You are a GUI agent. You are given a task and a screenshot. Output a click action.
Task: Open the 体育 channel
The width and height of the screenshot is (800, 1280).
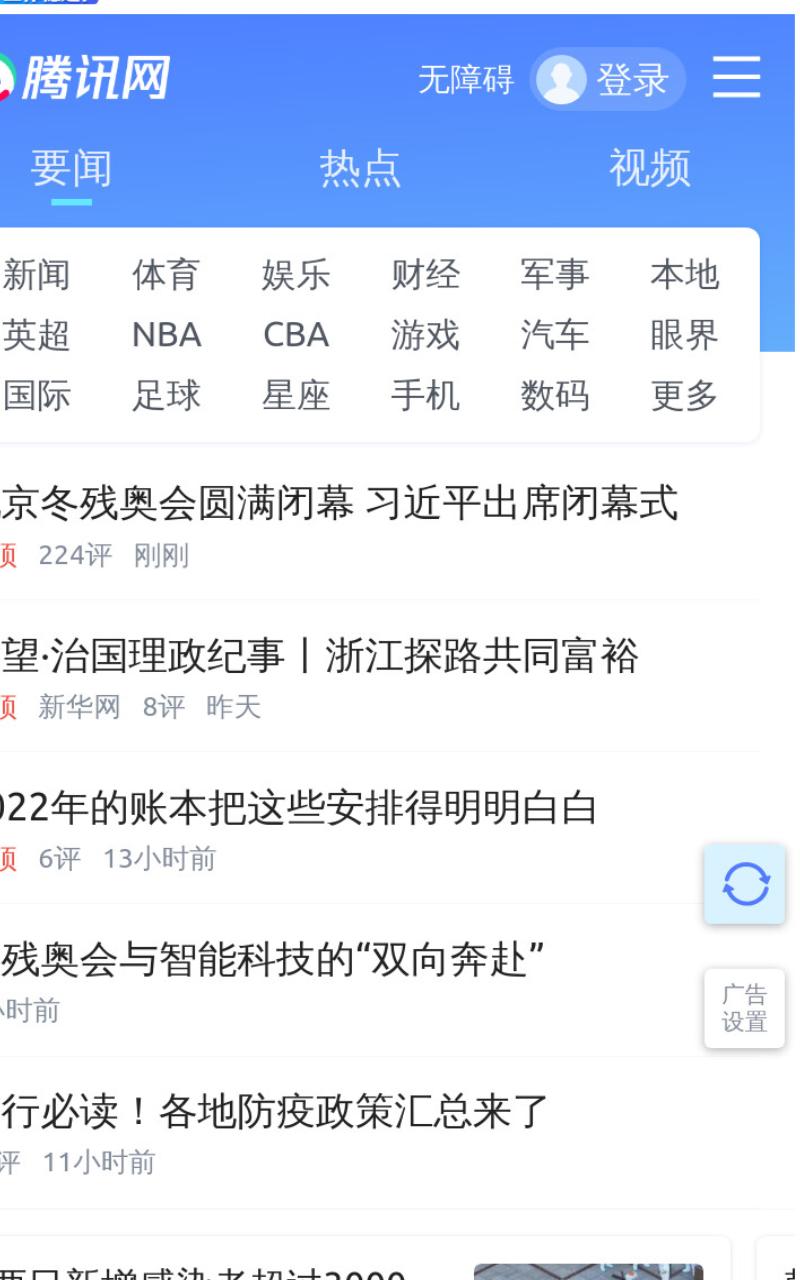tap(166, 274)
